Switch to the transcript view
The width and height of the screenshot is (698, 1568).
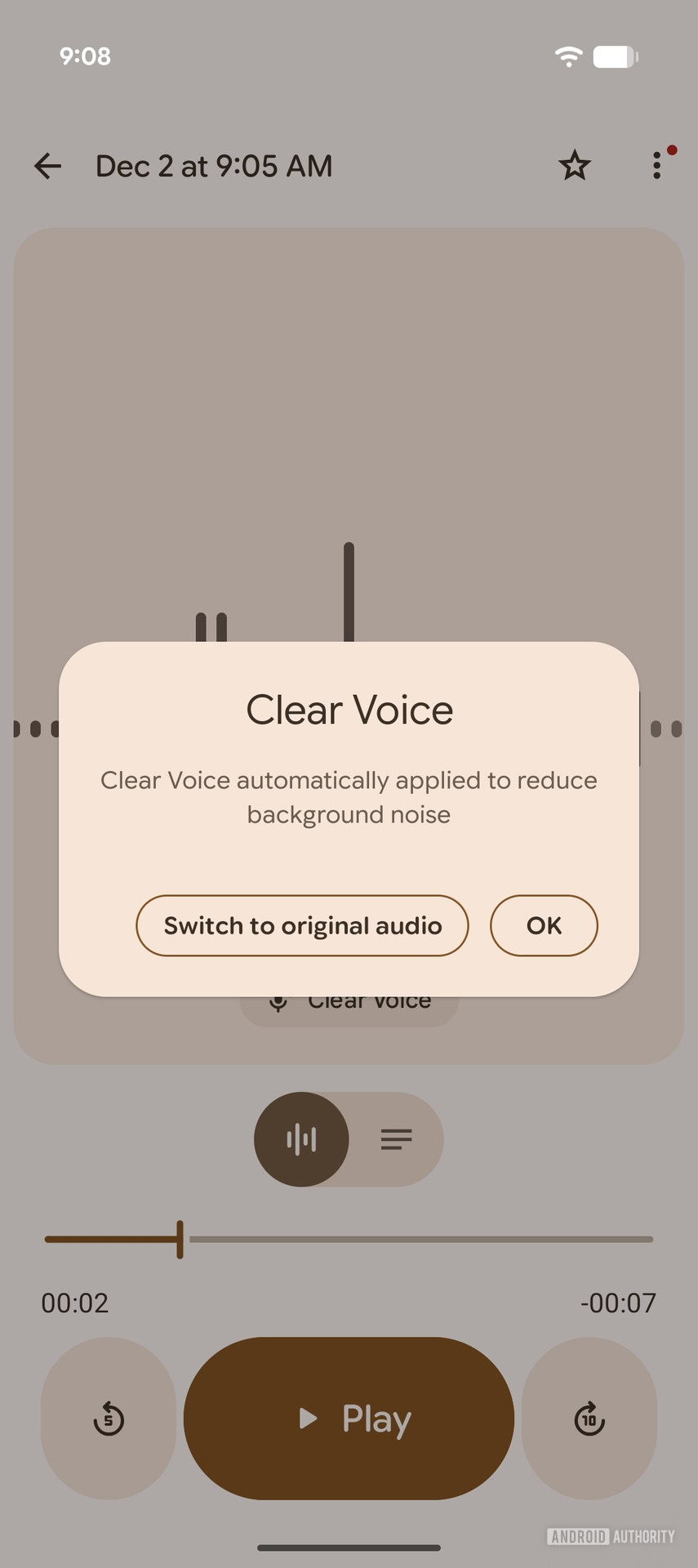397,1138
